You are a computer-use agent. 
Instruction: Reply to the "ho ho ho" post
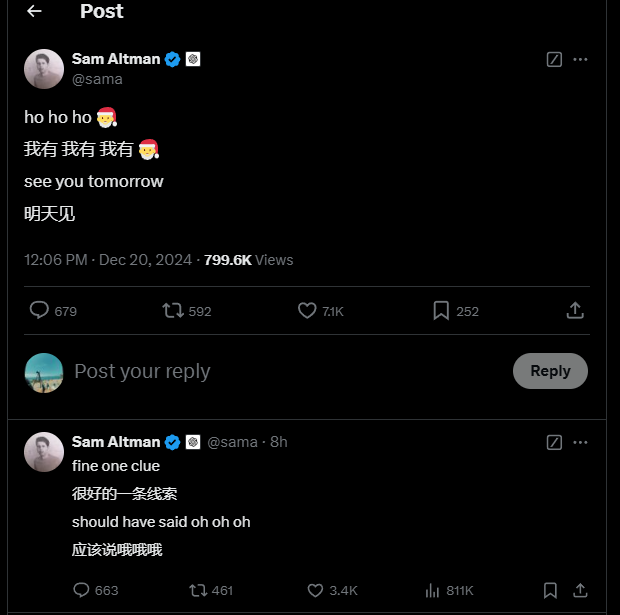[40, 311]
